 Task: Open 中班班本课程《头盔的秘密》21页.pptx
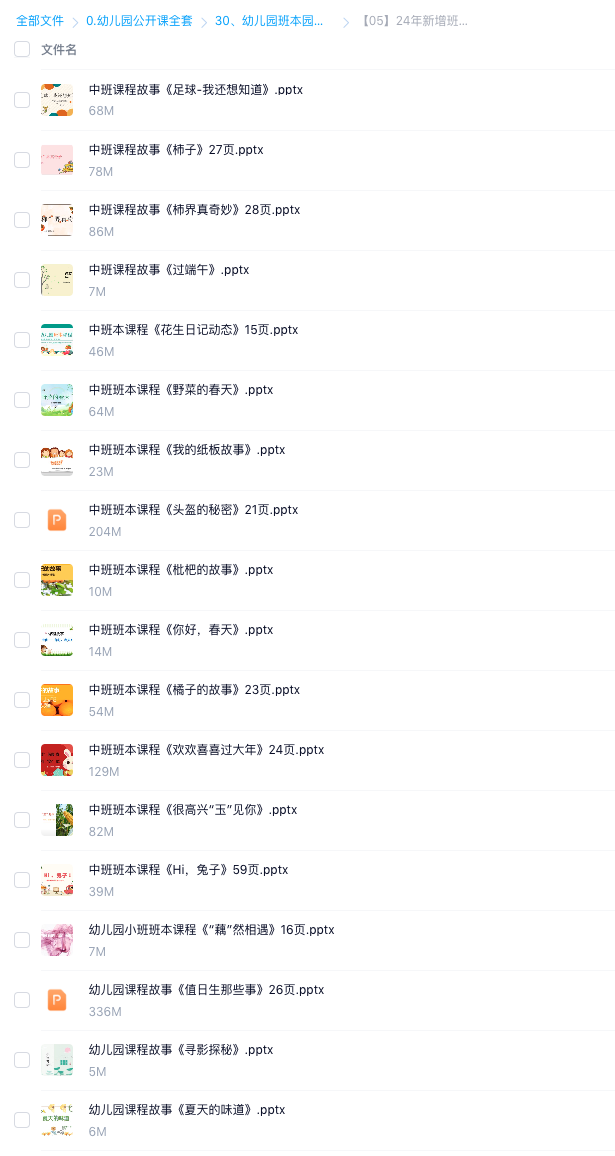(193, 510)
